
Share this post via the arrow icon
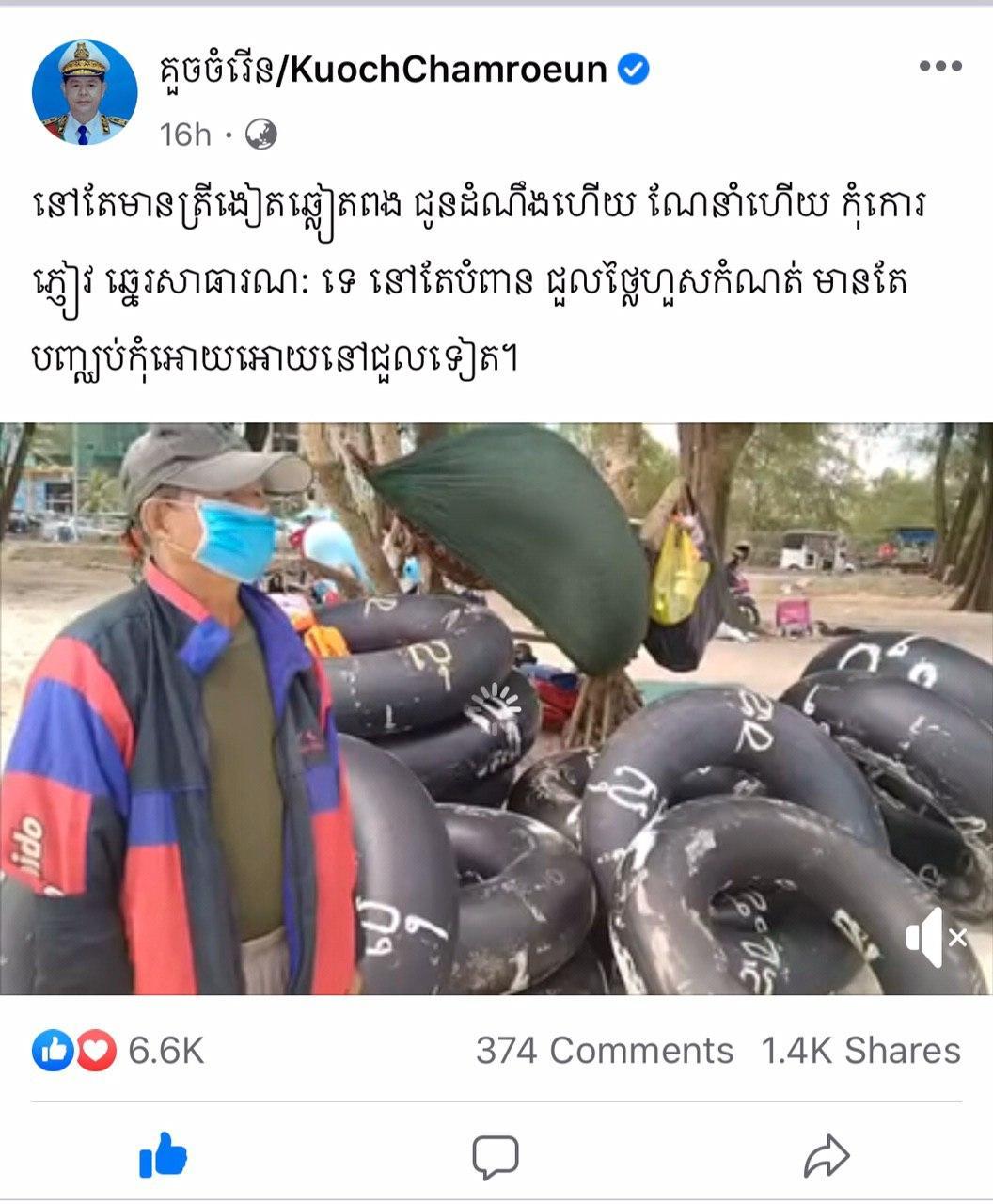pos(827,1156)
